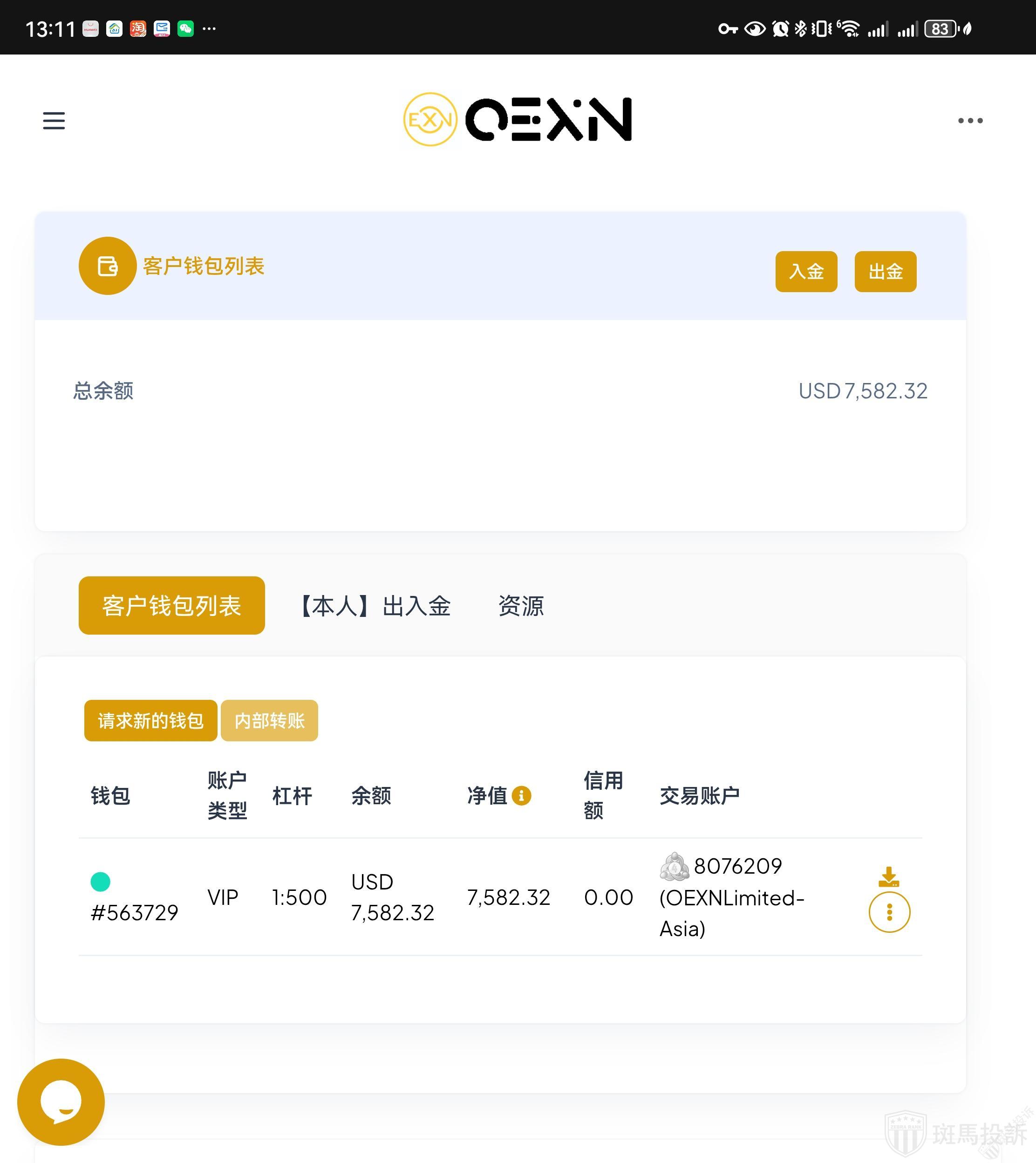Viewport: 1036px width, 1163px height.
Task: Switch to the 资源 tab
Action: pyautogui.click(x=520, y=606)
